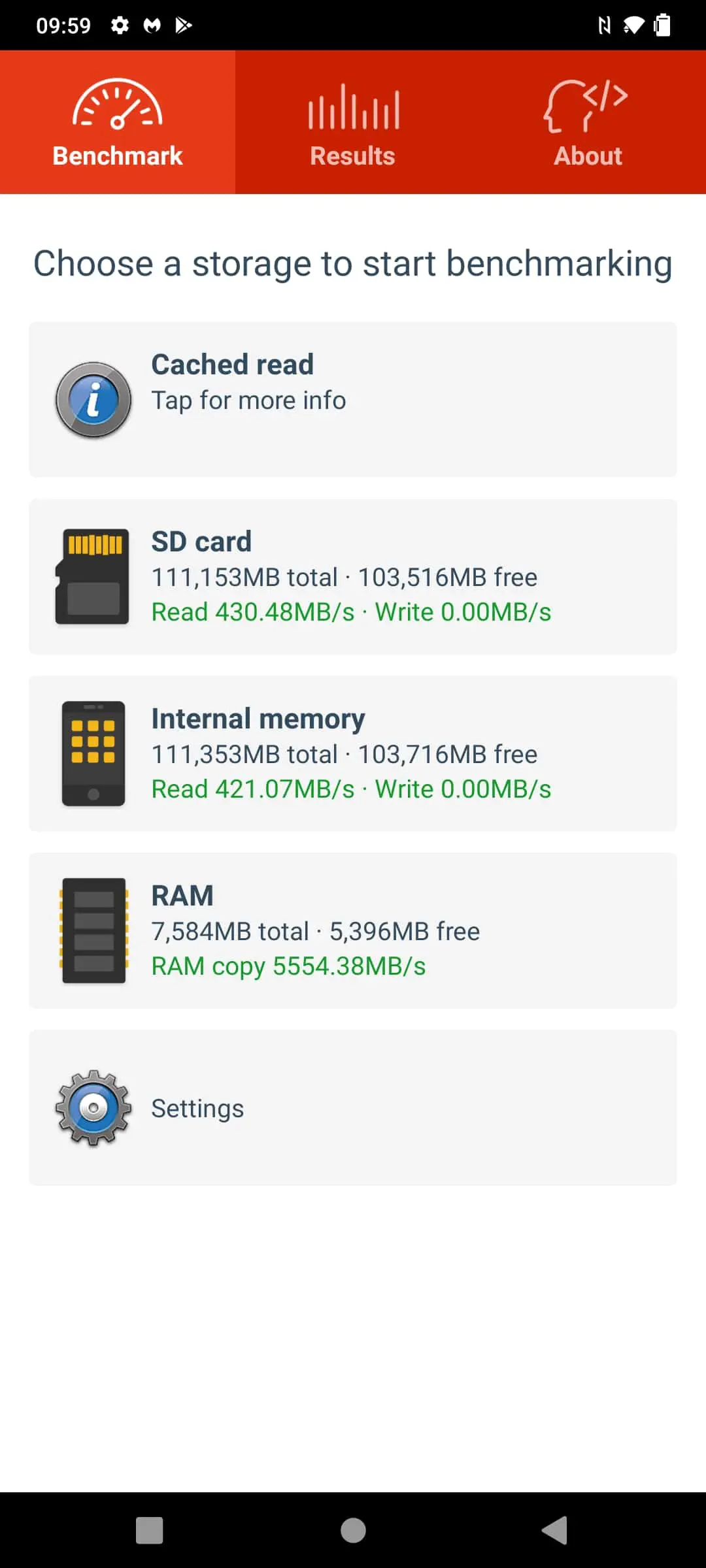Viewport: 706px width, 1568px height.
Task: Open Cached read info card
Action: pyautogui.click(x=353, y=399)
